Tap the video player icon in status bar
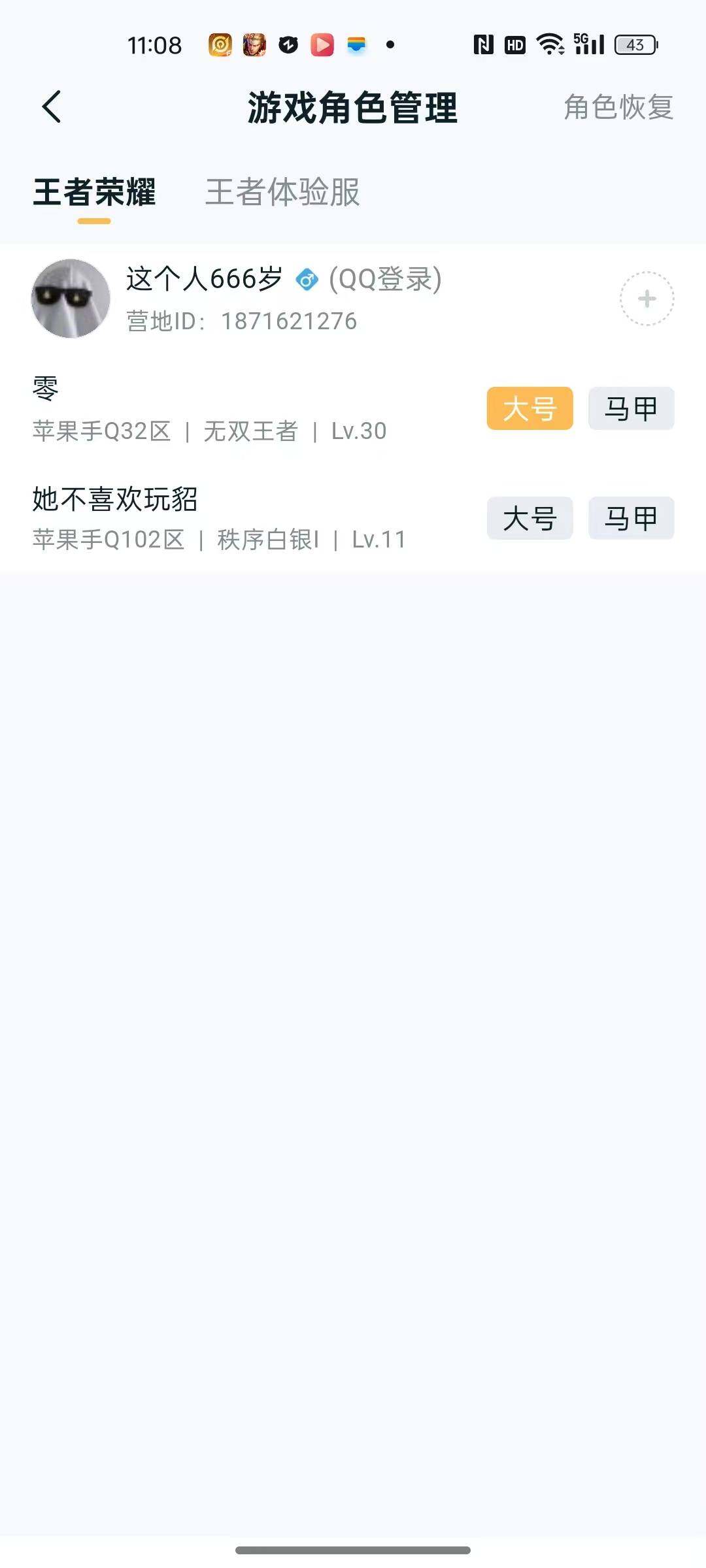 pos(321,44)
